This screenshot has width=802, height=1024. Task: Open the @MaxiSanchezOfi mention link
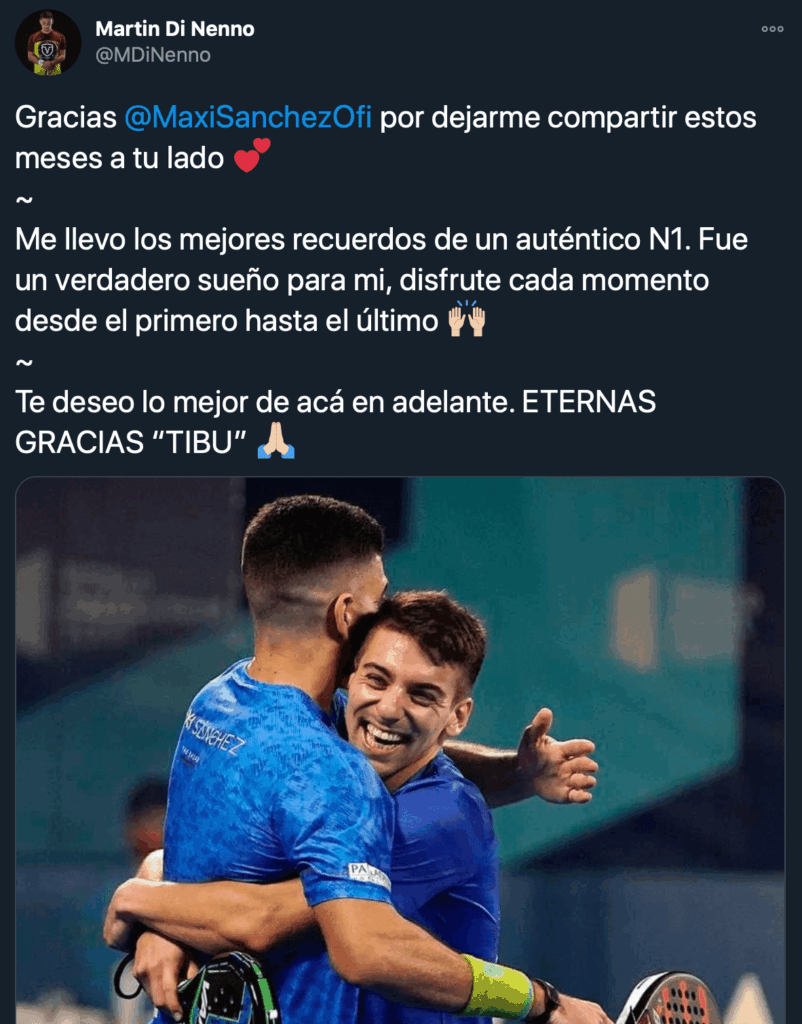pos(248,117)
